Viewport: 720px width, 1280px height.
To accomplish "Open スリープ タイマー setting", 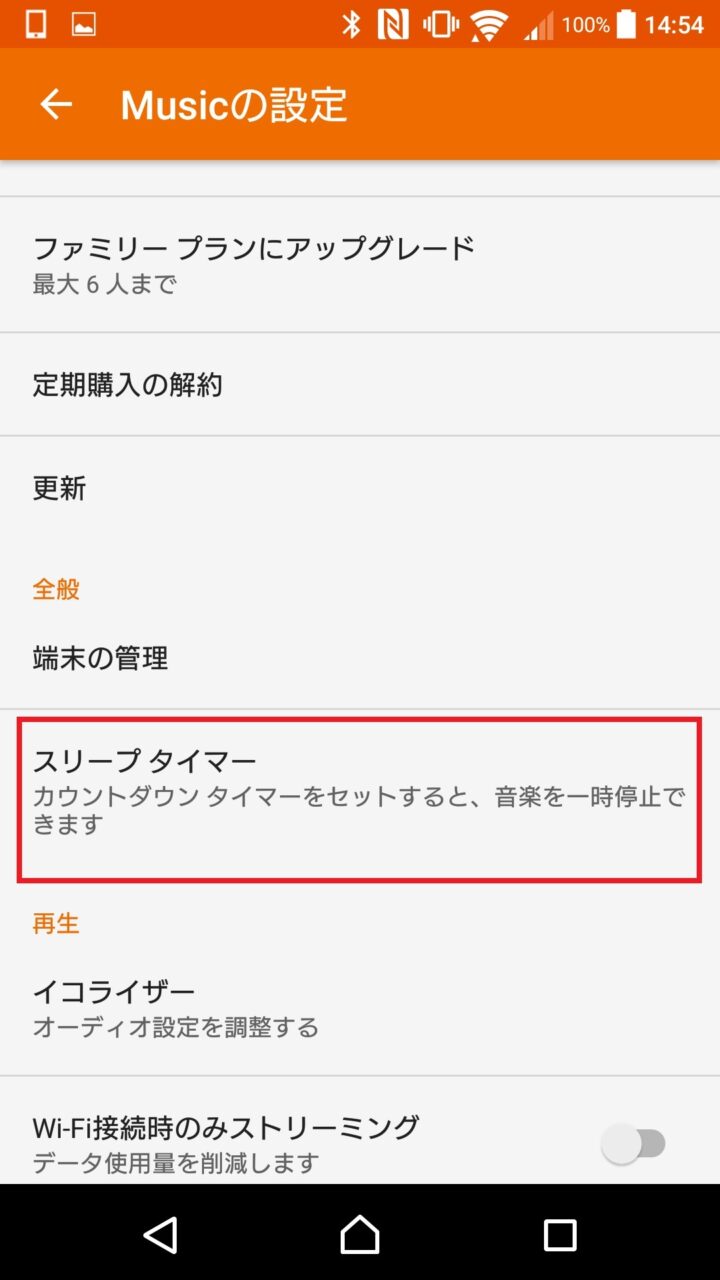I will (x=358, y=796).
